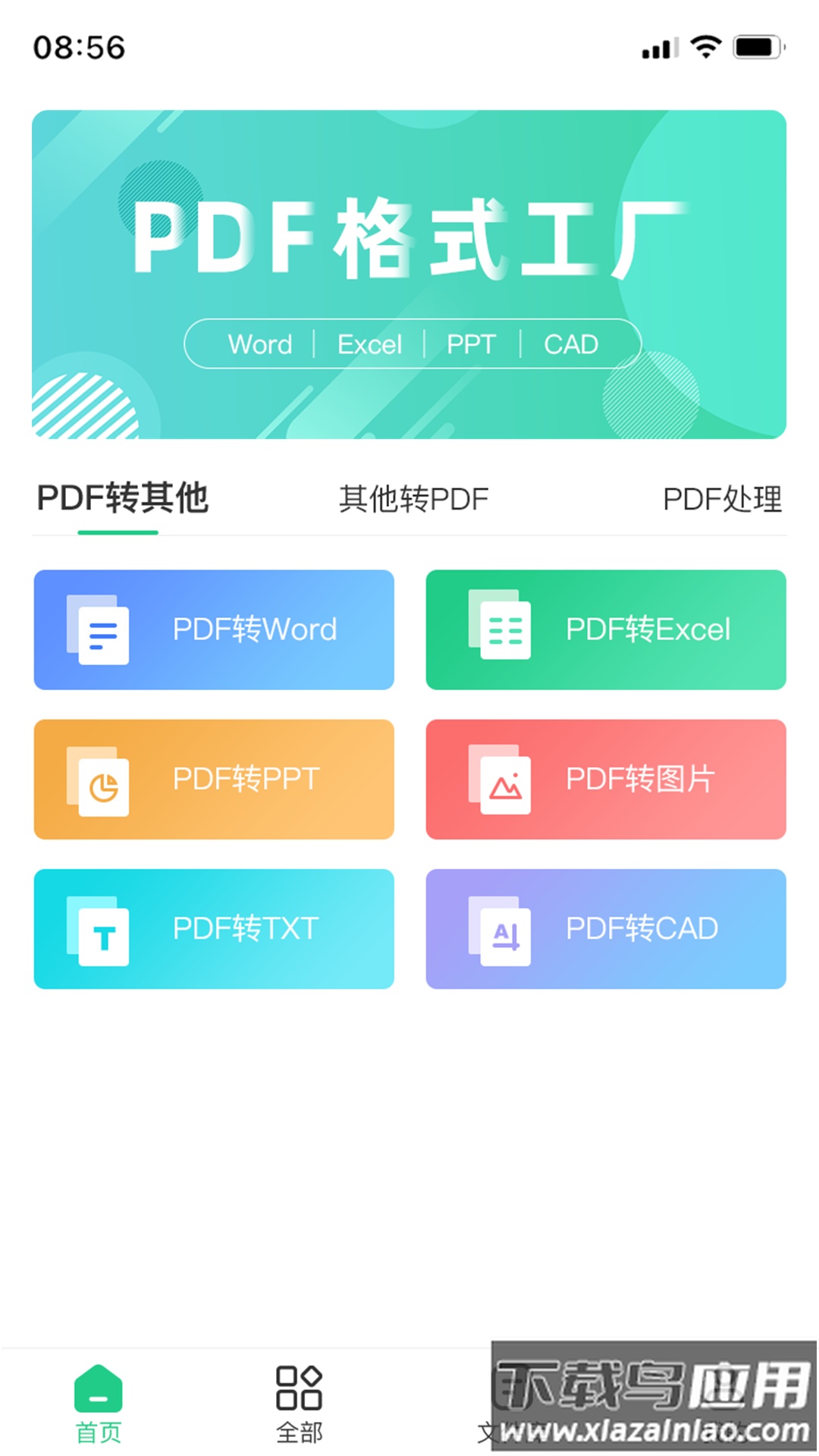The width and height of the screenshot is (819, 1456).
Task: Select the PDF转其他 tab
Action: click(124, 498)
